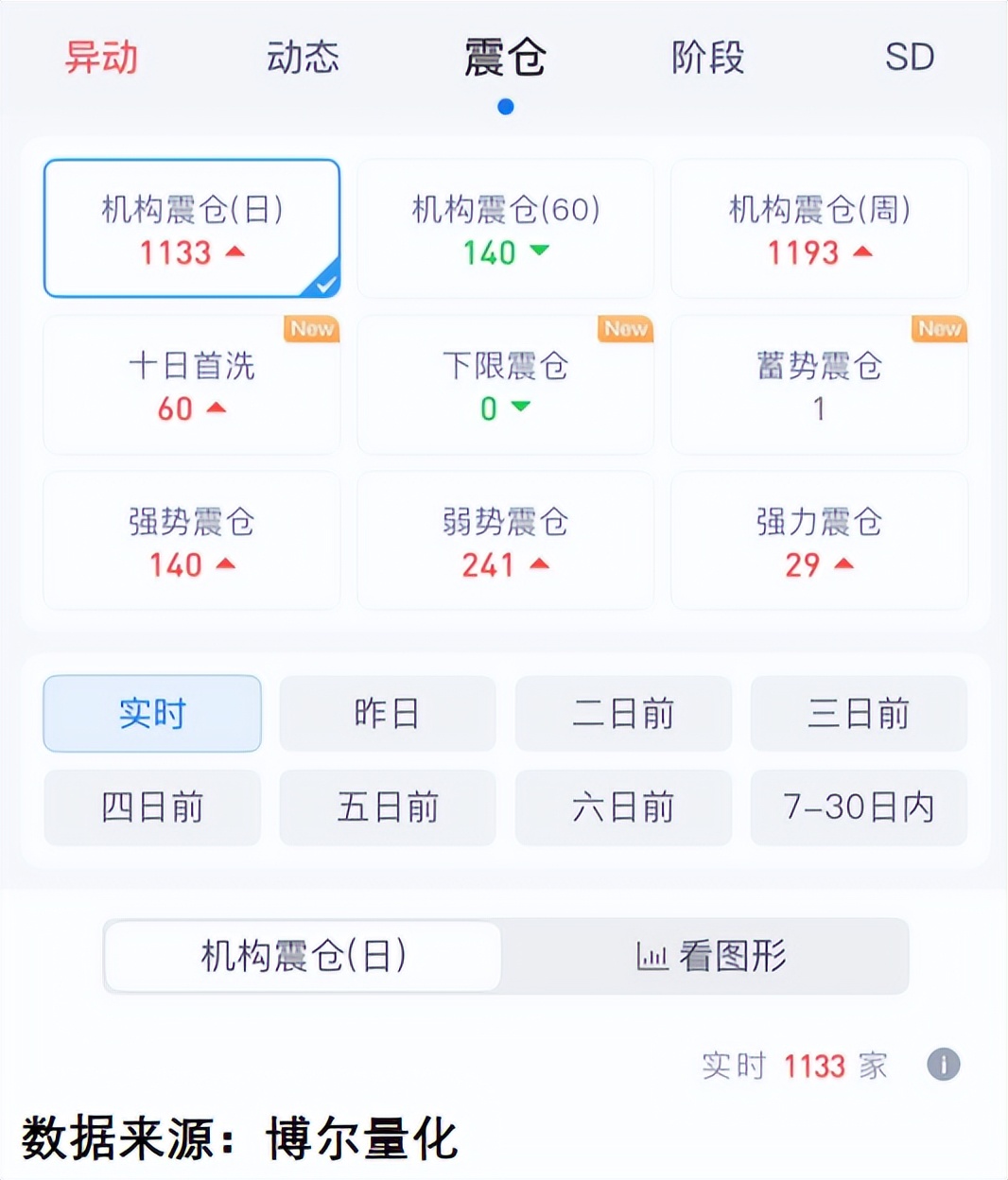Open the 阶段 tab
Viewport: 1008px width, 1180px height.
coord(707,58)
